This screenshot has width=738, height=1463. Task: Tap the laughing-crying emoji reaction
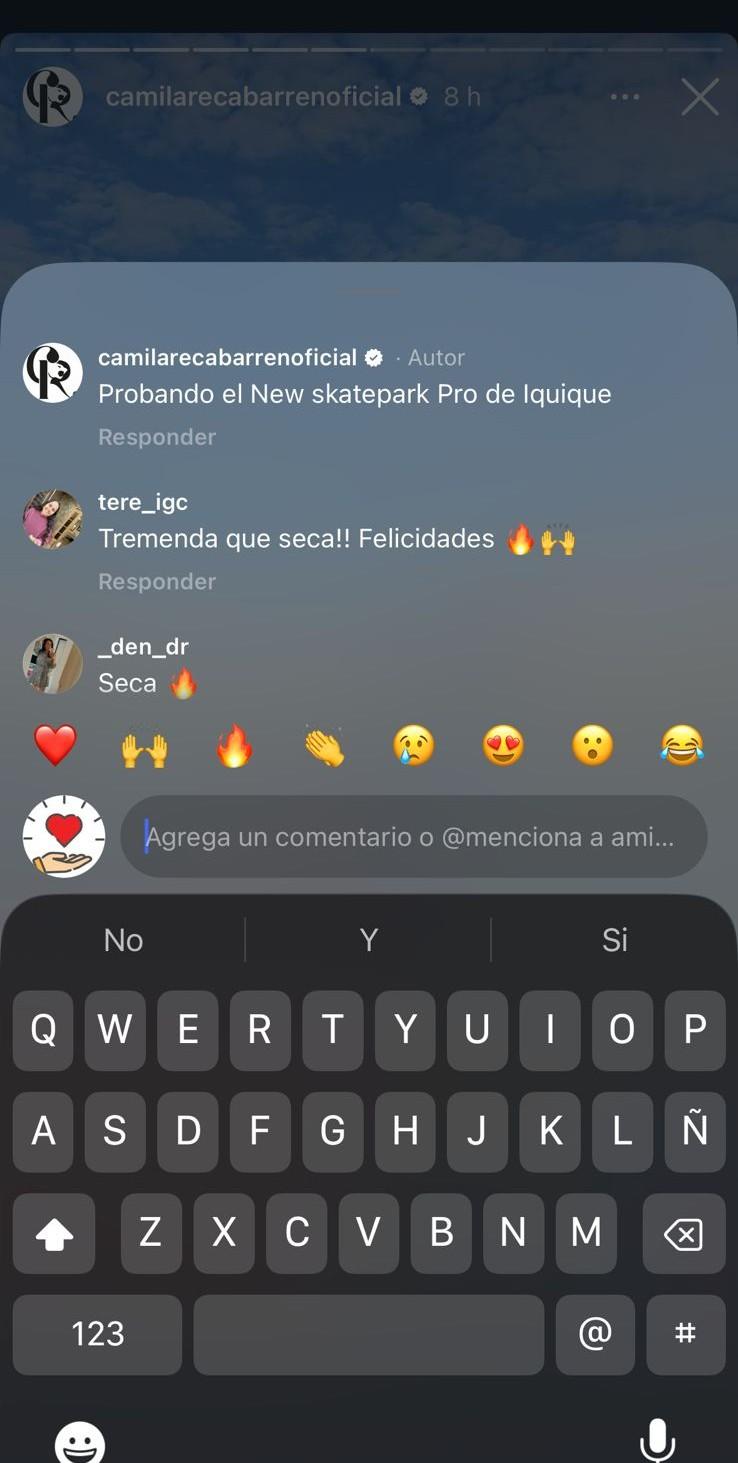[x=682, y=744]
